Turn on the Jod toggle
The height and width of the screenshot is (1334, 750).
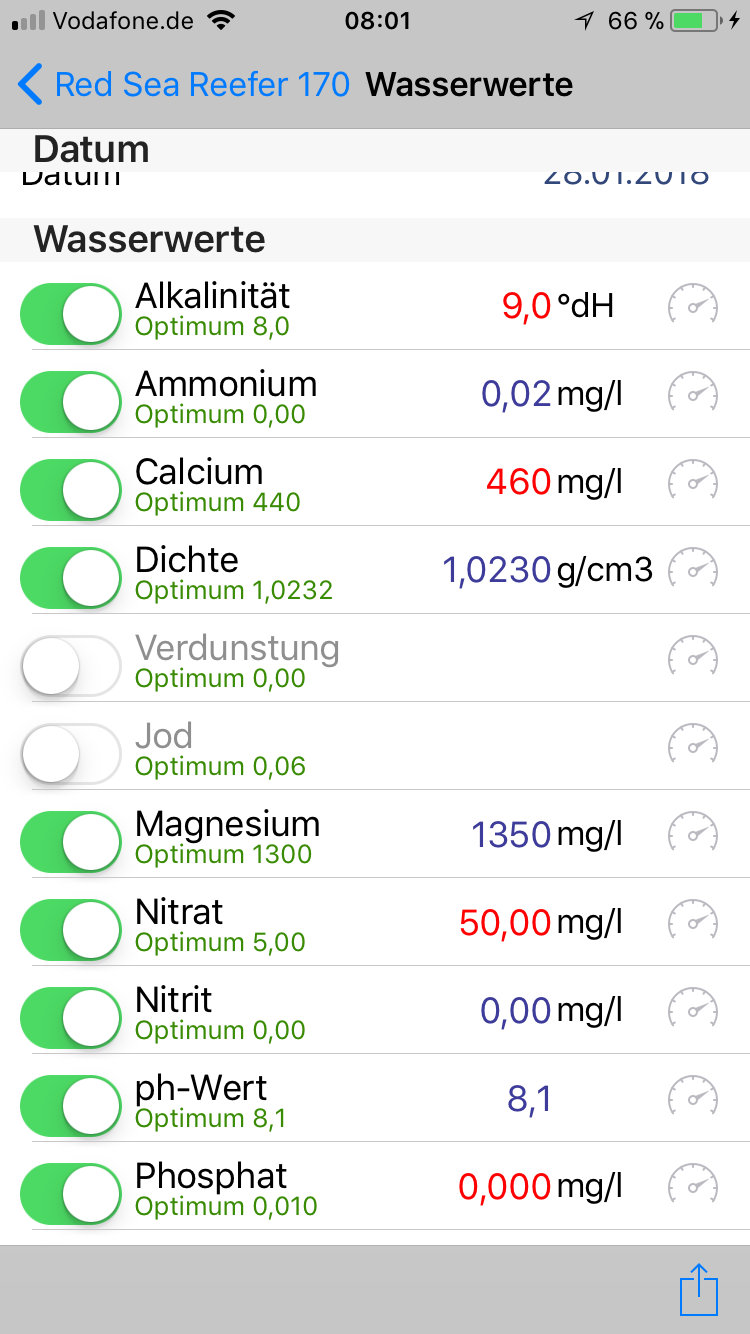[71, 754]
